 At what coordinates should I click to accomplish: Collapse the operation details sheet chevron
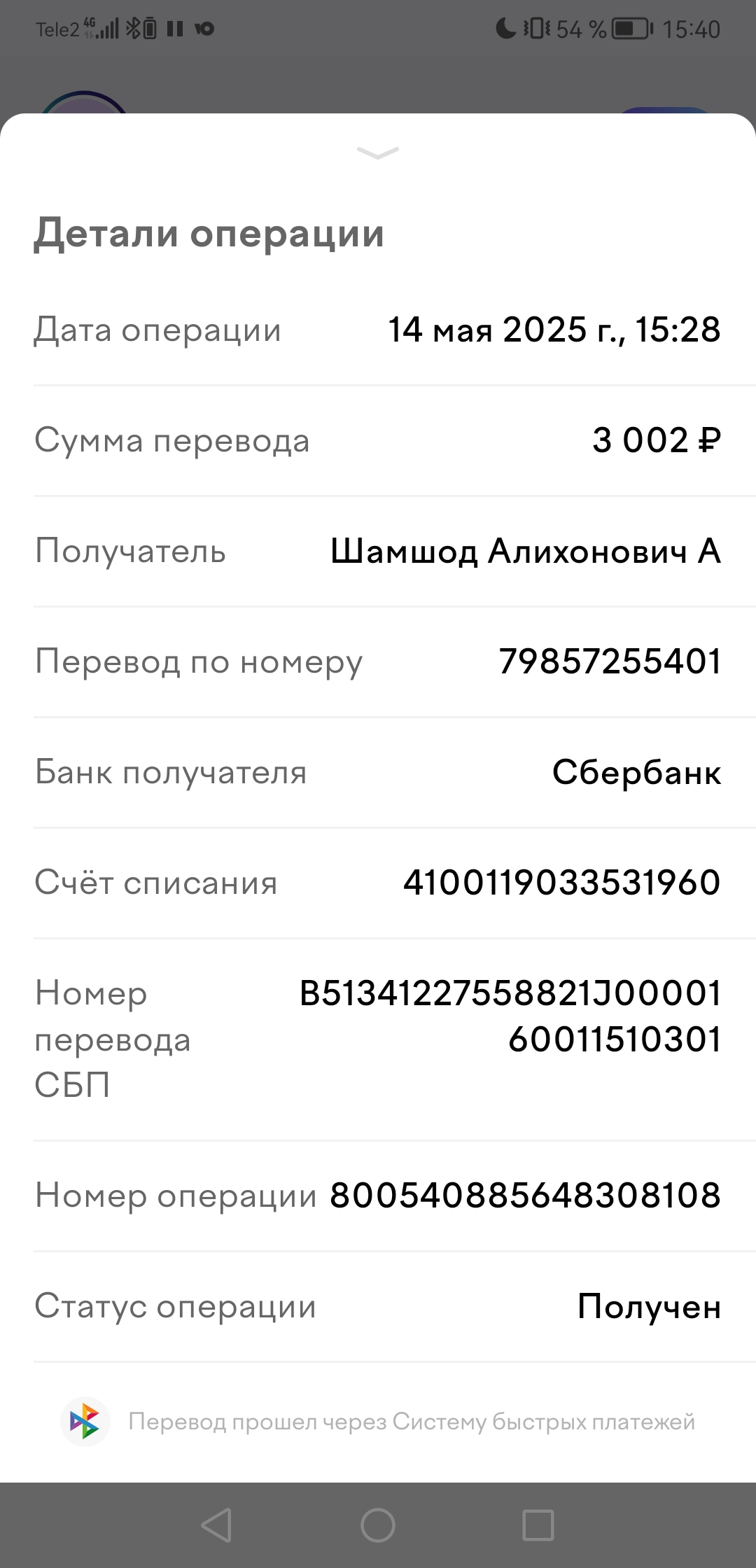(x=377, y=153)
